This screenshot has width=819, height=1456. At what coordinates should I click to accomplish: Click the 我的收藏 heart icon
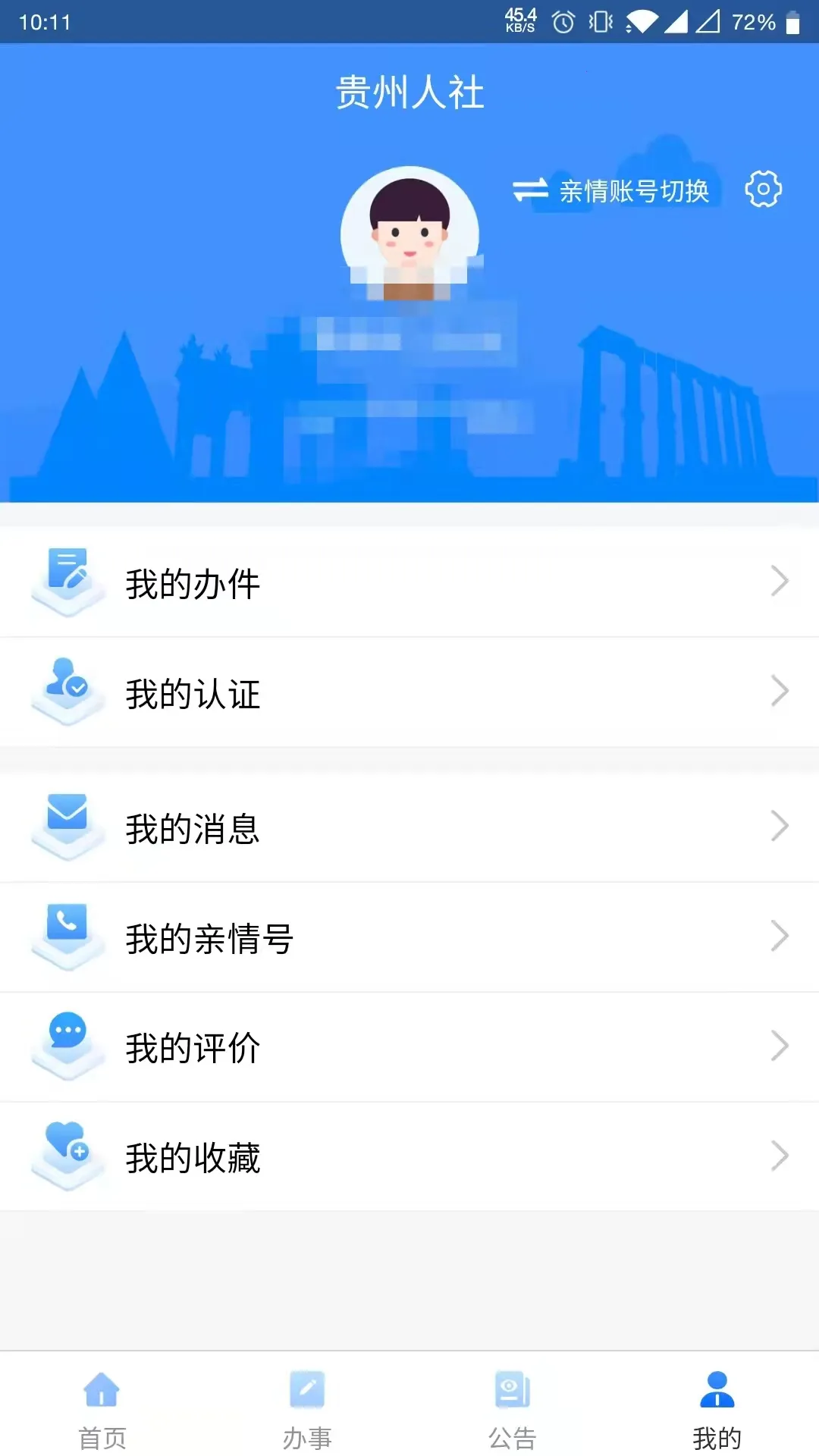(x=67, y=1154)
